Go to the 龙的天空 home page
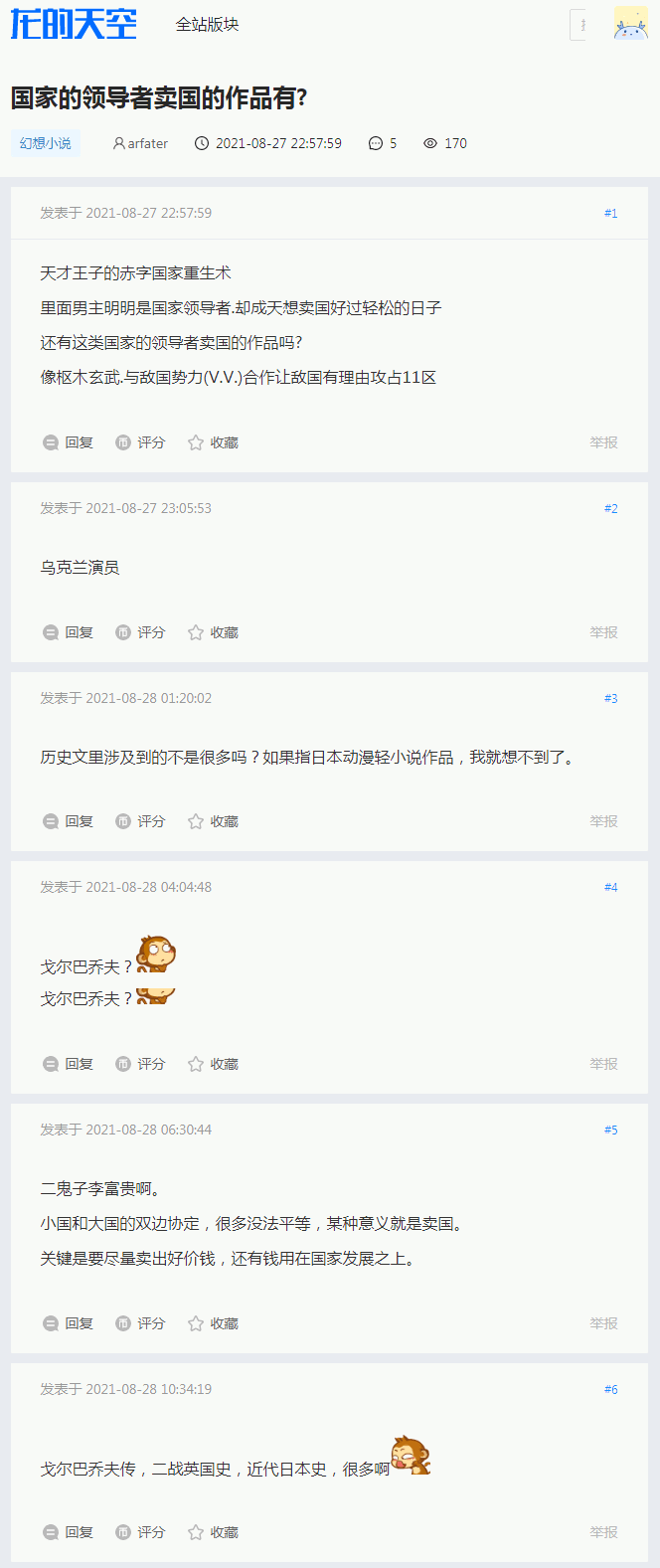660x1568 pixels. [x=74, y=24]
